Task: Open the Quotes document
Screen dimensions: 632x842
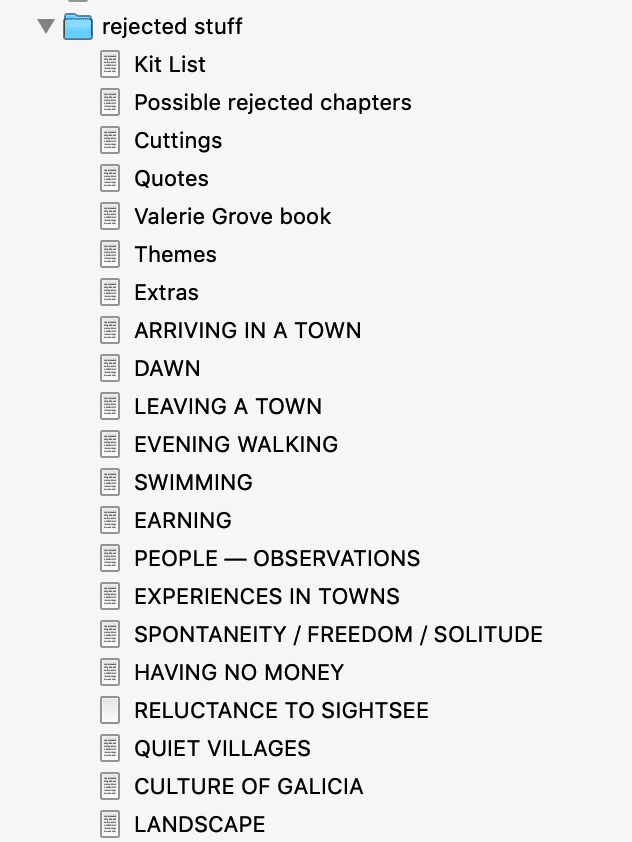Action: pyautogui.click(x=171, y=179)
